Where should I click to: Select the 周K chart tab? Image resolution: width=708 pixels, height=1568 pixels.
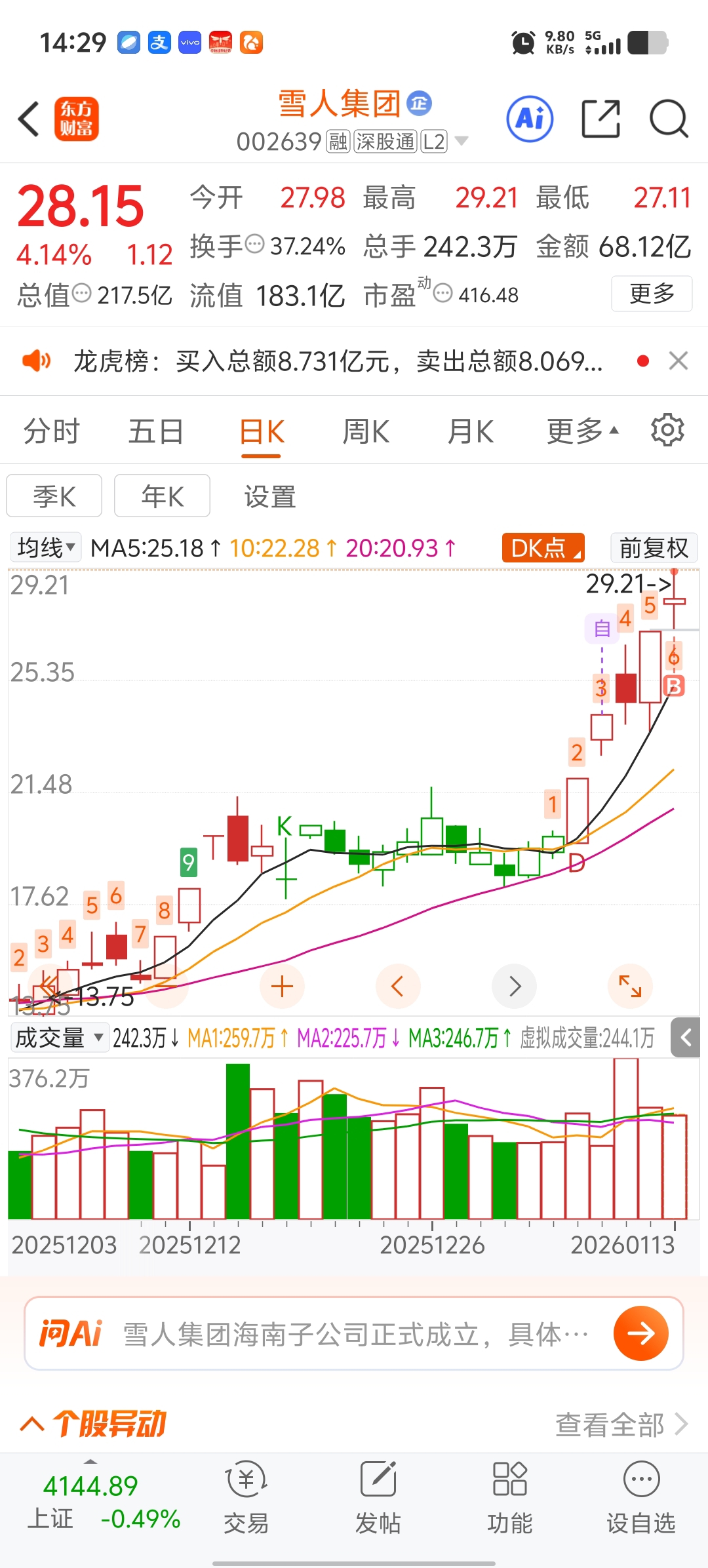tap(366, 432)
